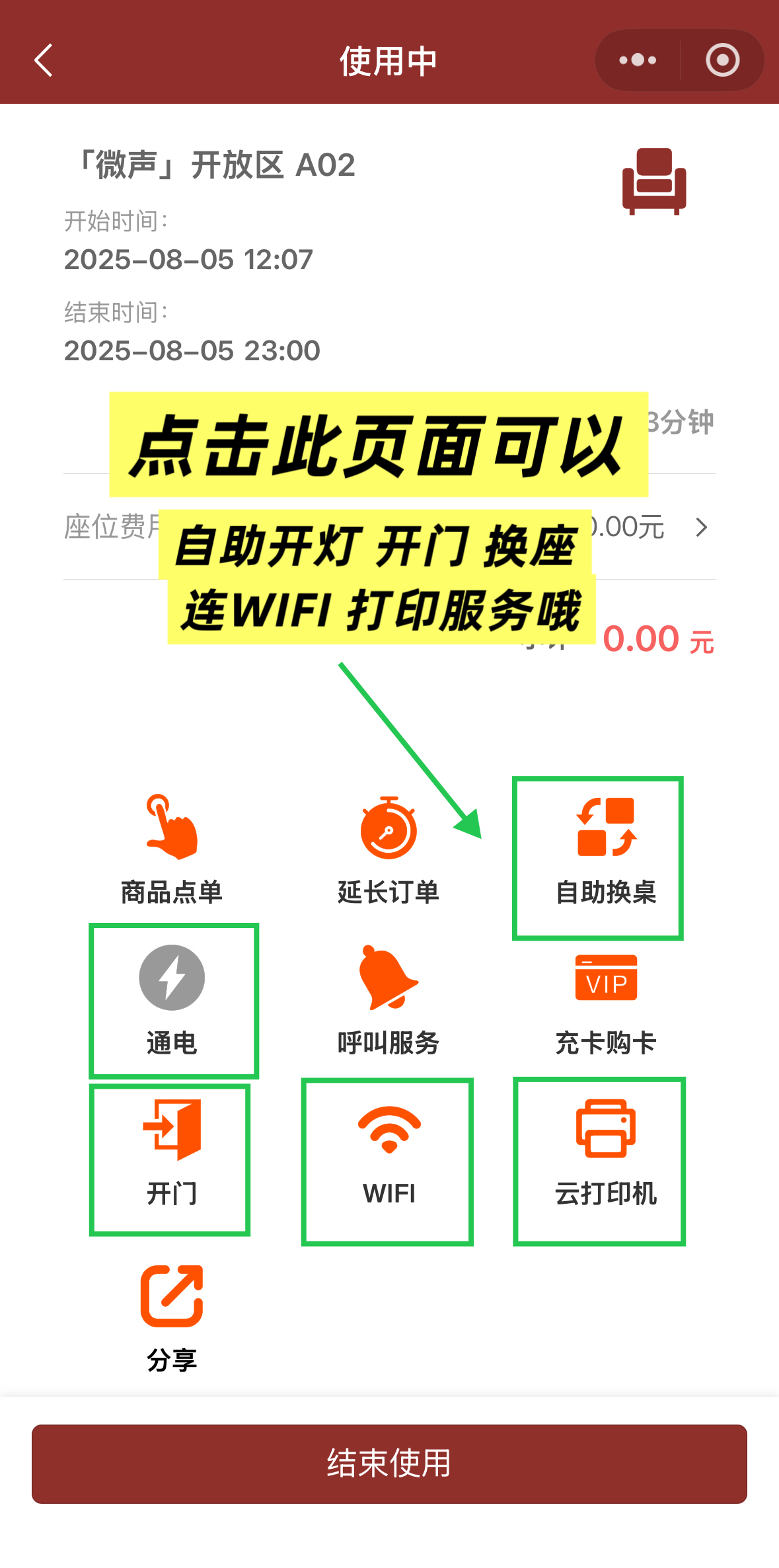Image resolution: width=779 pixels, height=1568 pixels.
Task: Select 自助换桌 to change seats
Action: click(605, 853)
